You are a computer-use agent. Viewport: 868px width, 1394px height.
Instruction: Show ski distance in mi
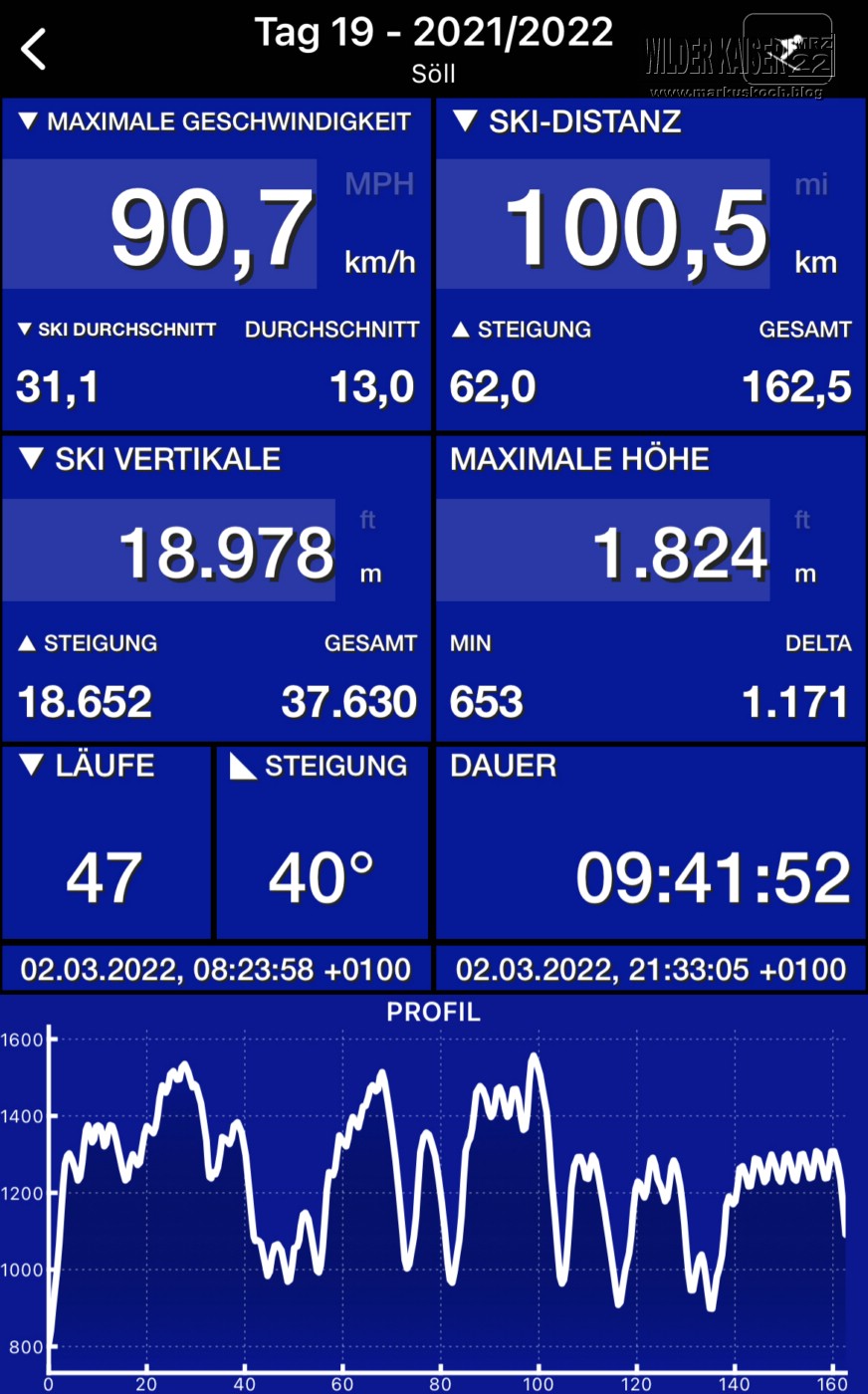(811, 184)
